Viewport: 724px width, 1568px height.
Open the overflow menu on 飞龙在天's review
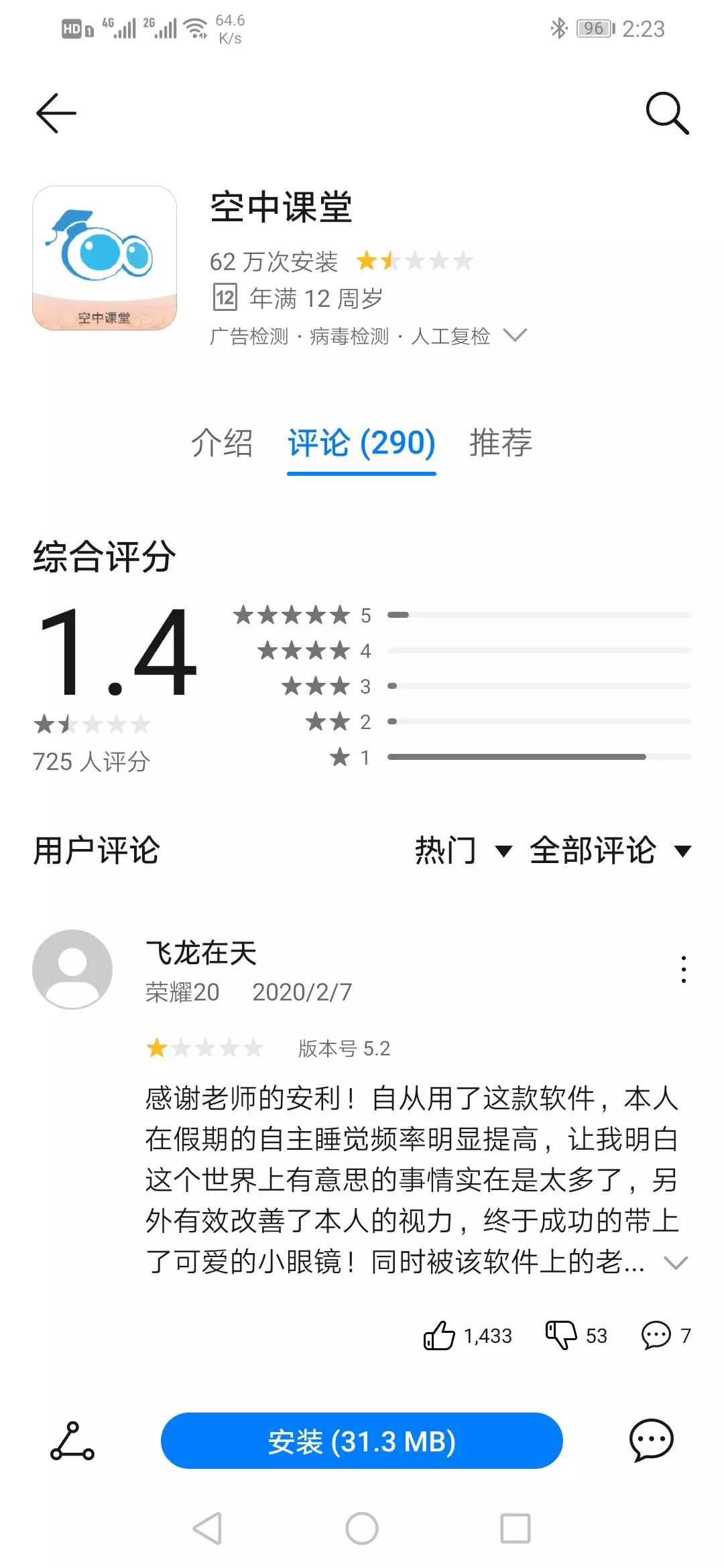[683, 970]
